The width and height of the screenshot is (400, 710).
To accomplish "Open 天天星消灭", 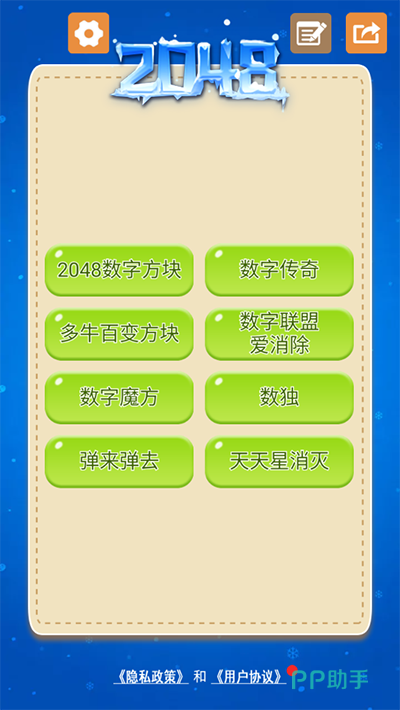I will (x=280, y=462).
